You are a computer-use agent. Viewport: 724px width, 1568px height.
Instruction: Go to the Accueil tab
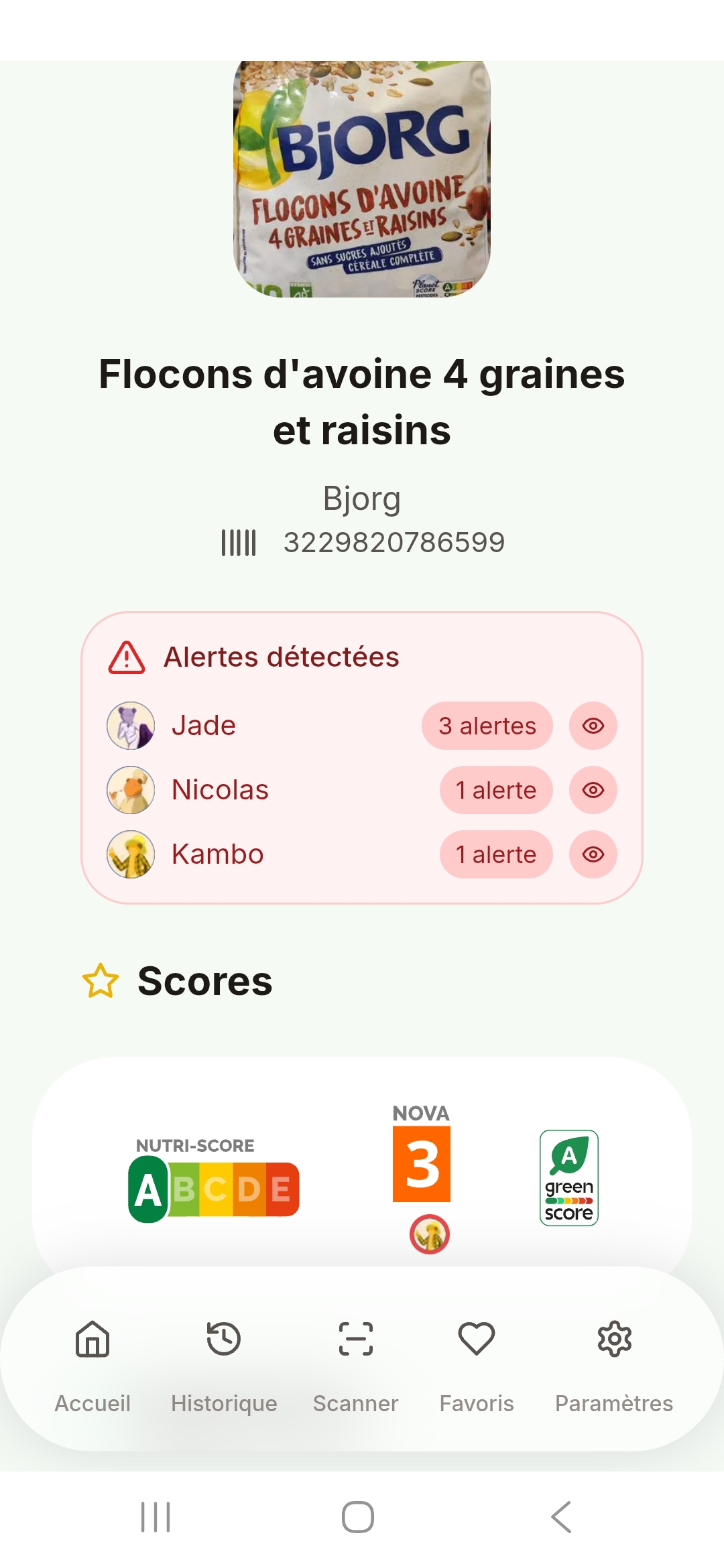93,1360
